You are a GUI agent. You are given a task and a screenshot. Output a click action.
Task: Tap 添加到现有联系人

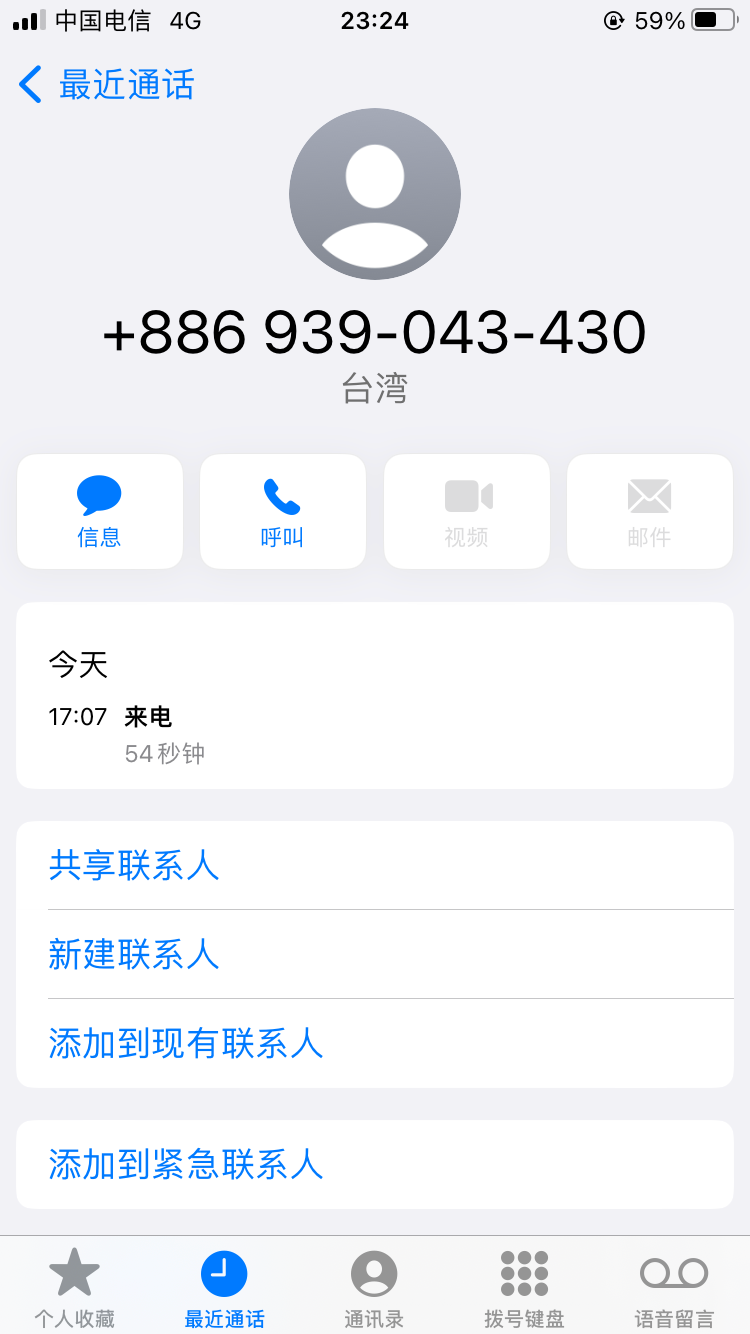pyautogui.click(x=186, y=1043)
